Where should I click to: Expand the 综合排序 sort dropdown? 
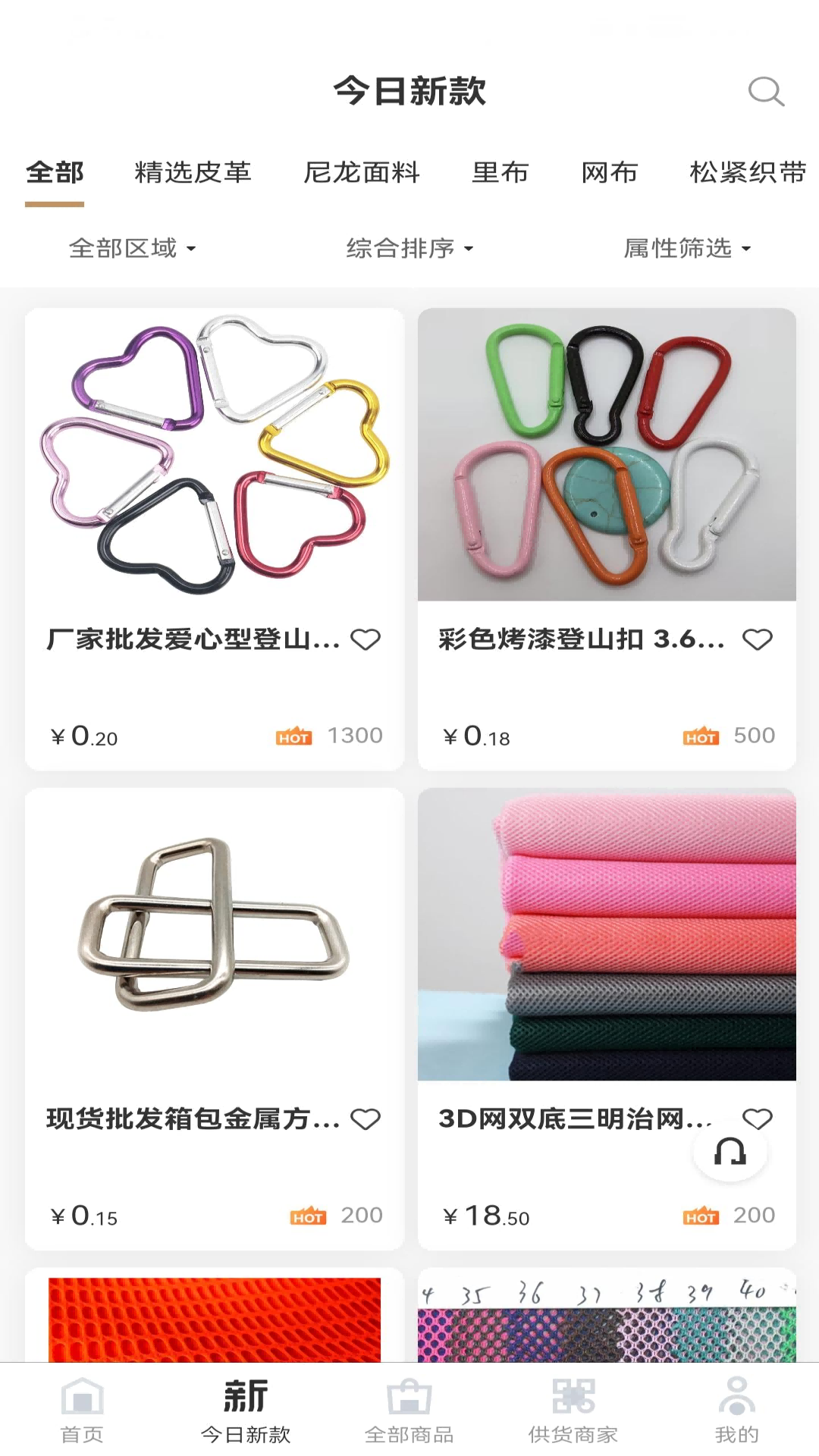(409, 249)
